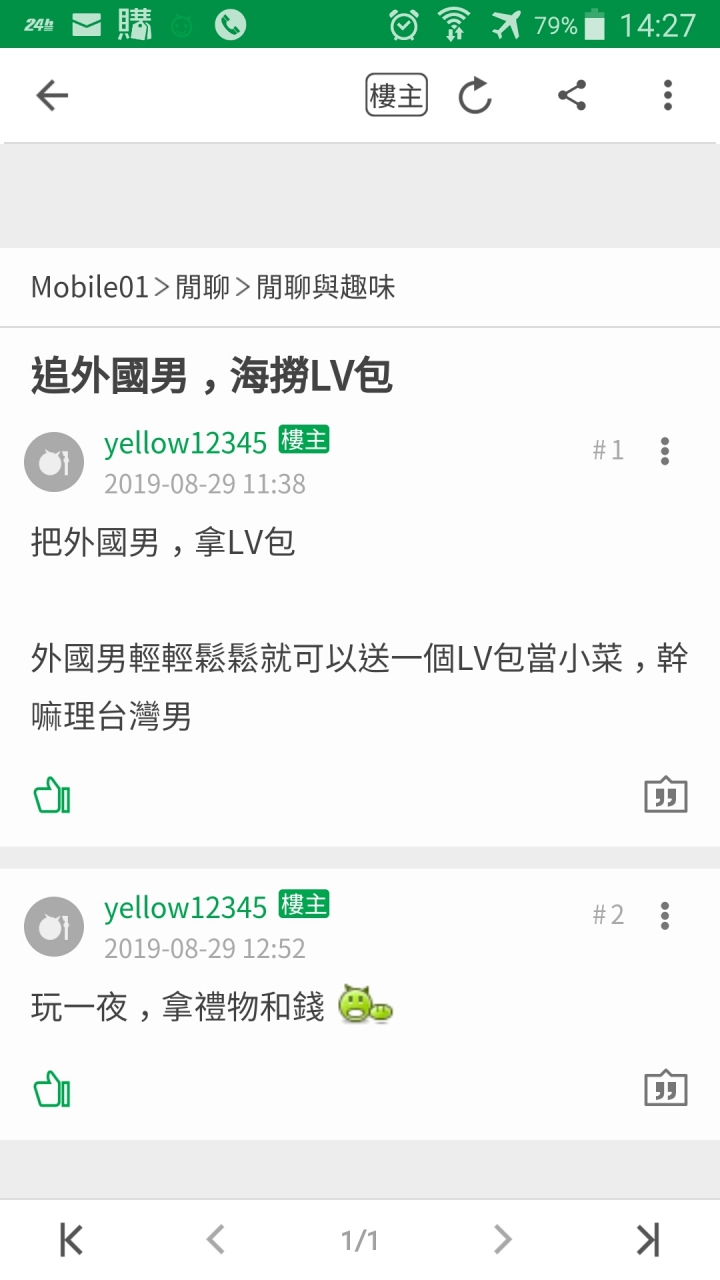Tap yellow12345's avatar on post #2
The width and height of the screenshot is (720, 1280).
point(54,926)
